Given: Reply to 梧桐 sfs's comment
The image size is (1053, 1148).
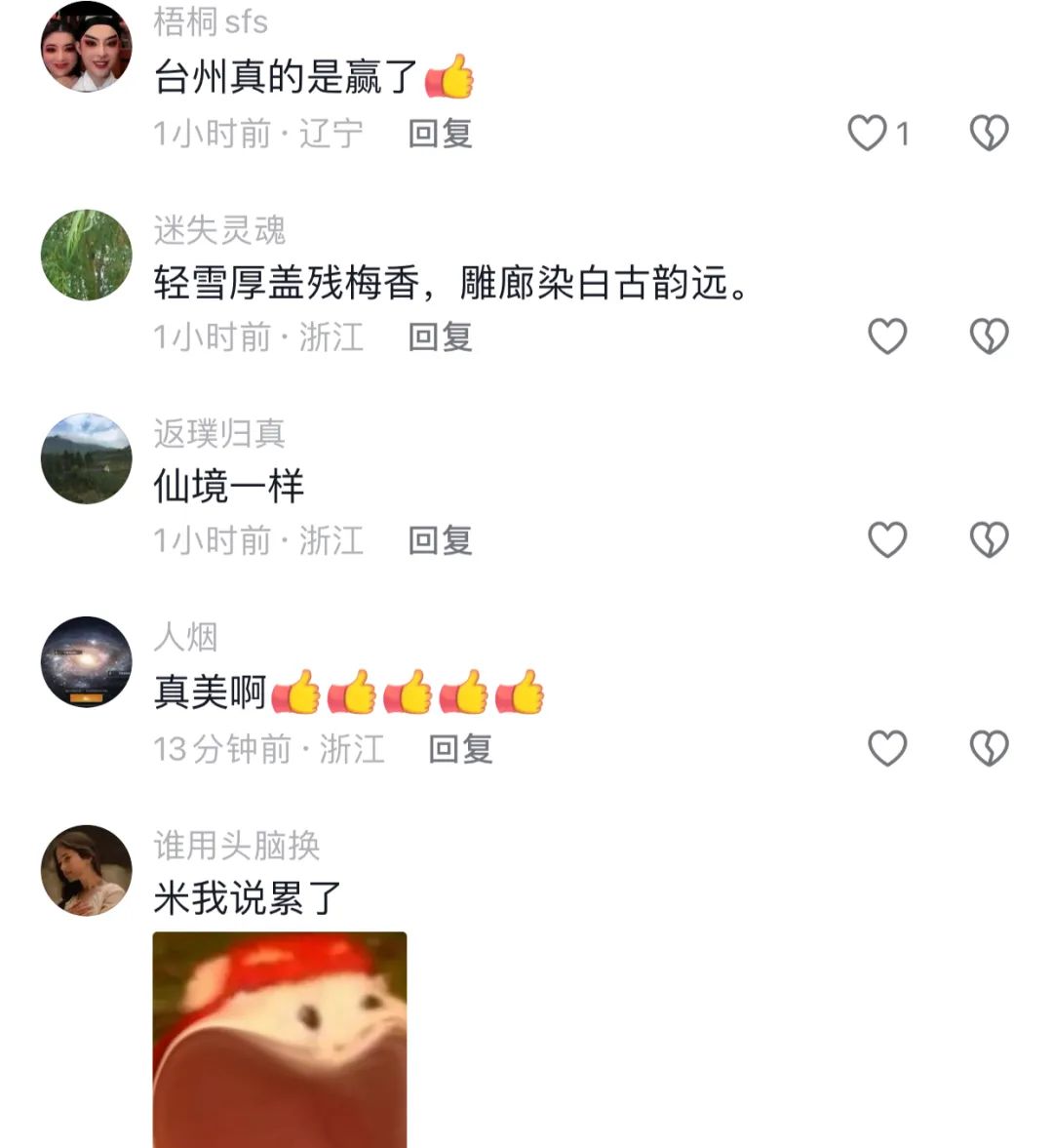Looking at the screenshot, I should 440,133.
